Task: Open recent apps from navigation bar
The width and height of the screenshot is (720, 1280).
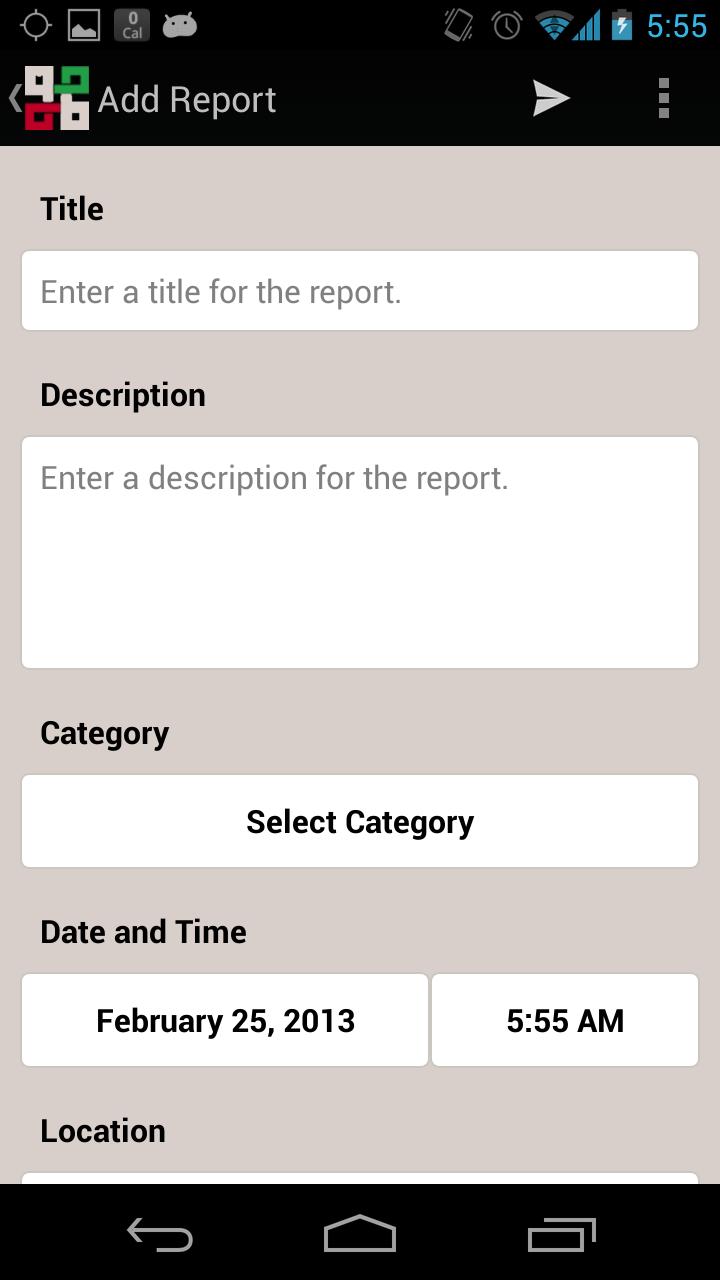Action: tap(561, 1235)
